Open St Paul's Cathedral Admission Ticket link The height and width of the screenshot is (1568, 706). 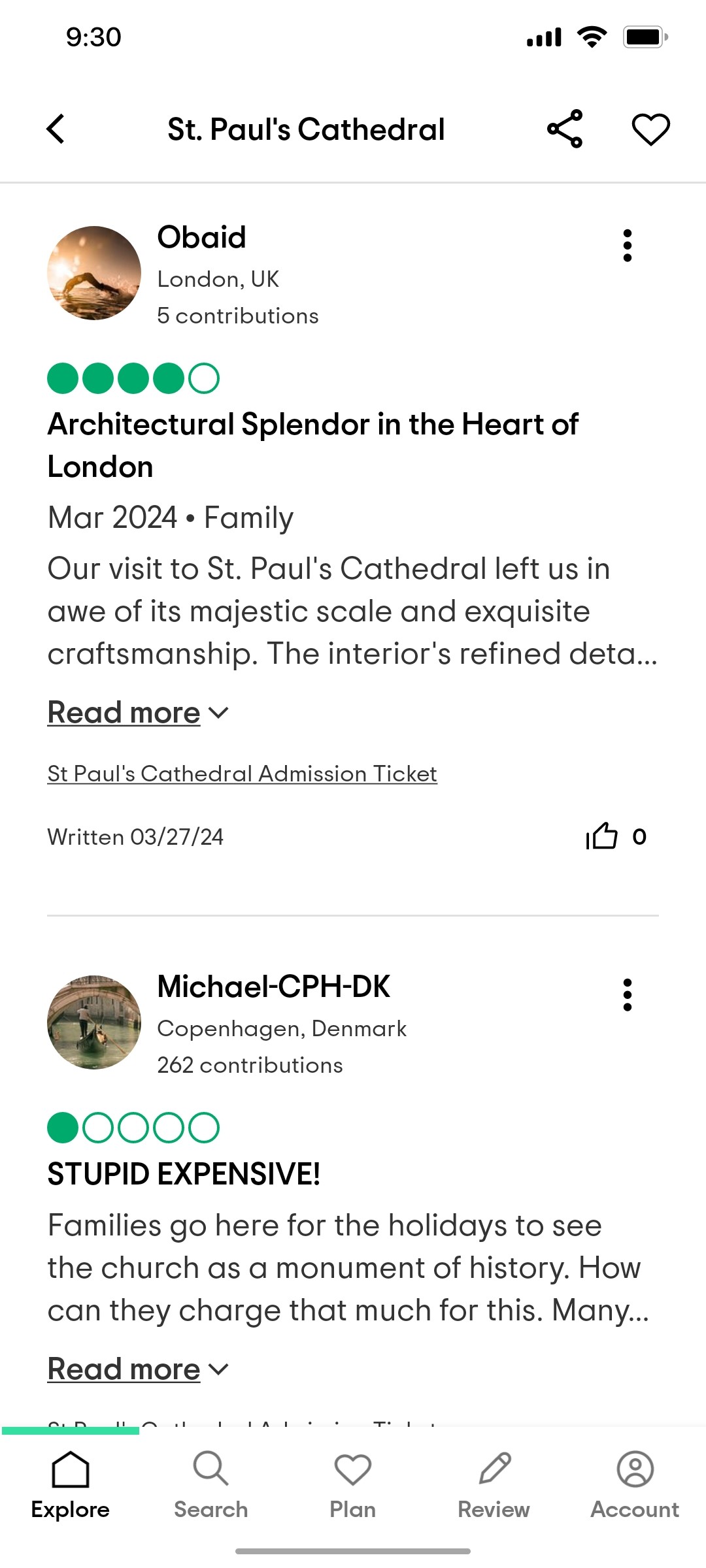242,773
